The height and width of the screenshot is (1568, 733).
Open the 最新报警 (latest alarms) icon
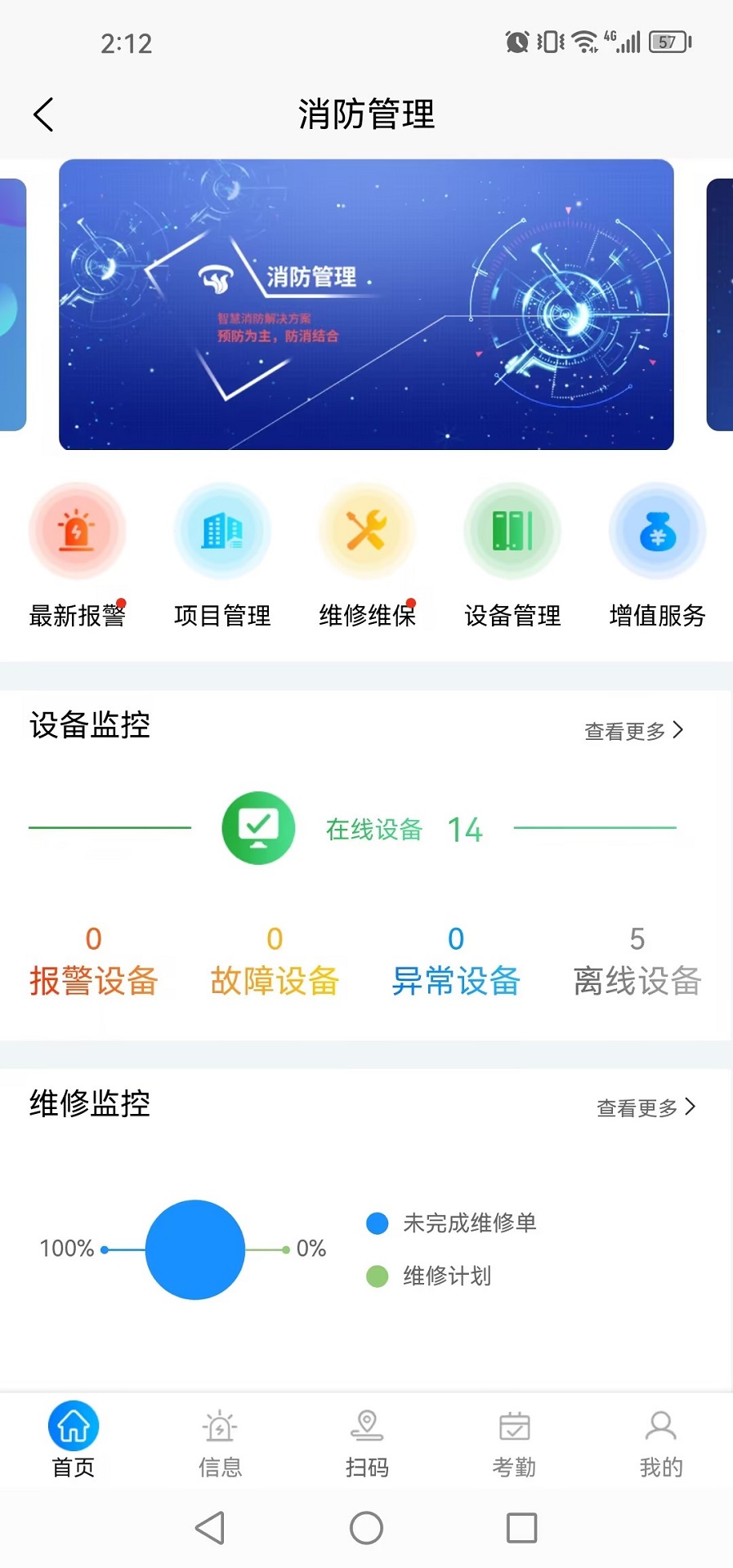point(77,530)
